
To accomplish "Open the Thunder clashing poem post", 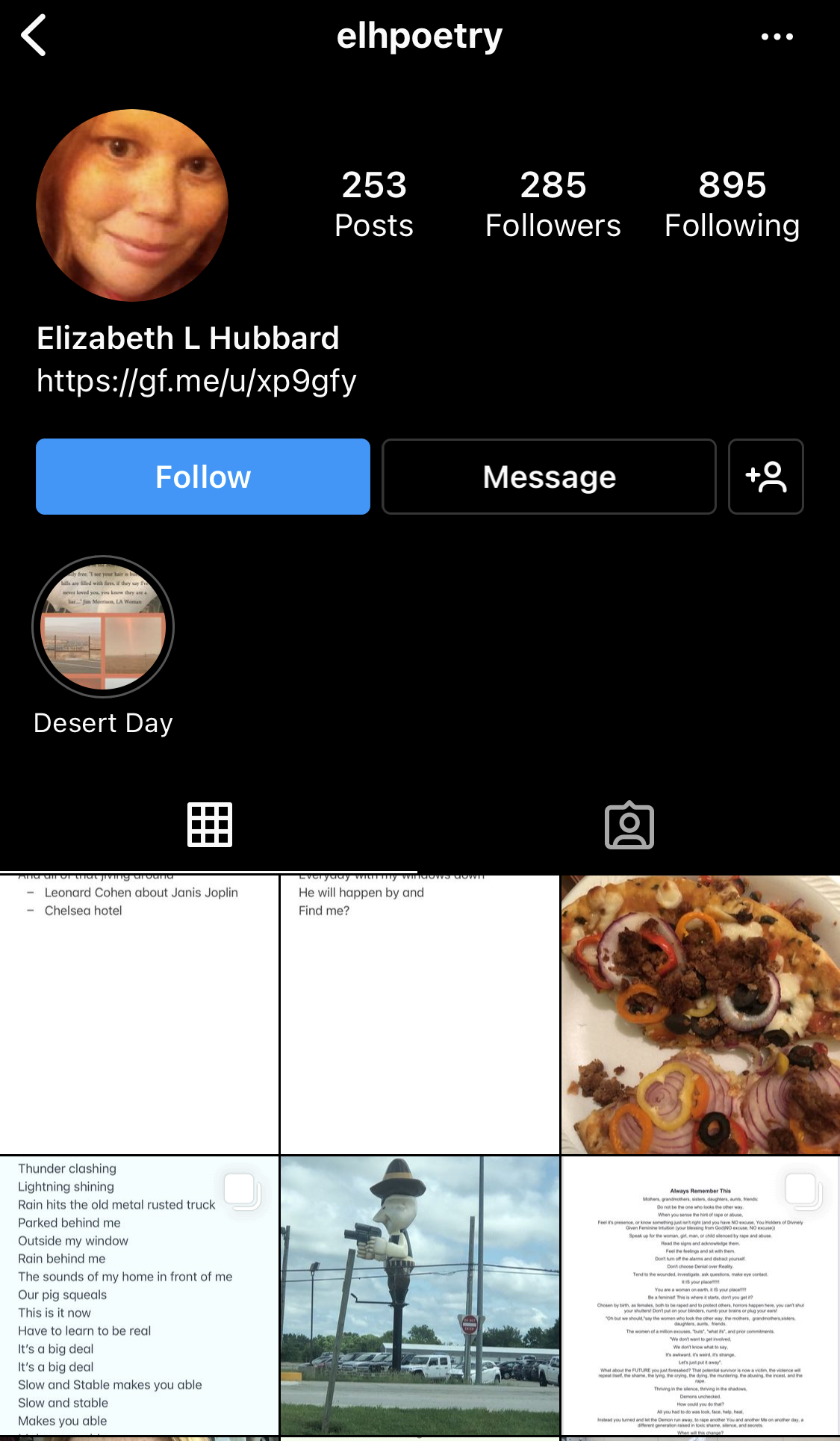I will coord(139,1295).
